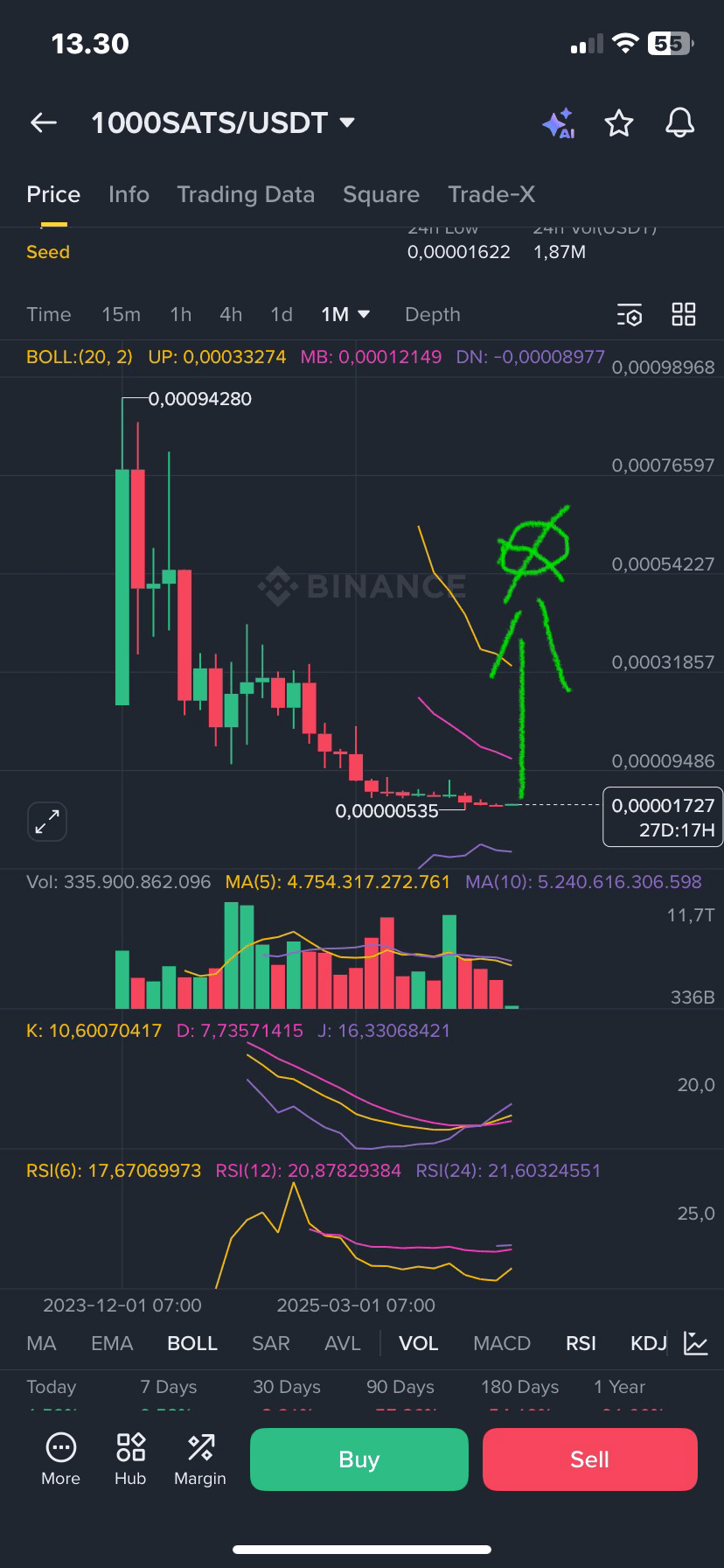Expand chart to fullscreen
724x1568 pixels.
46,822
